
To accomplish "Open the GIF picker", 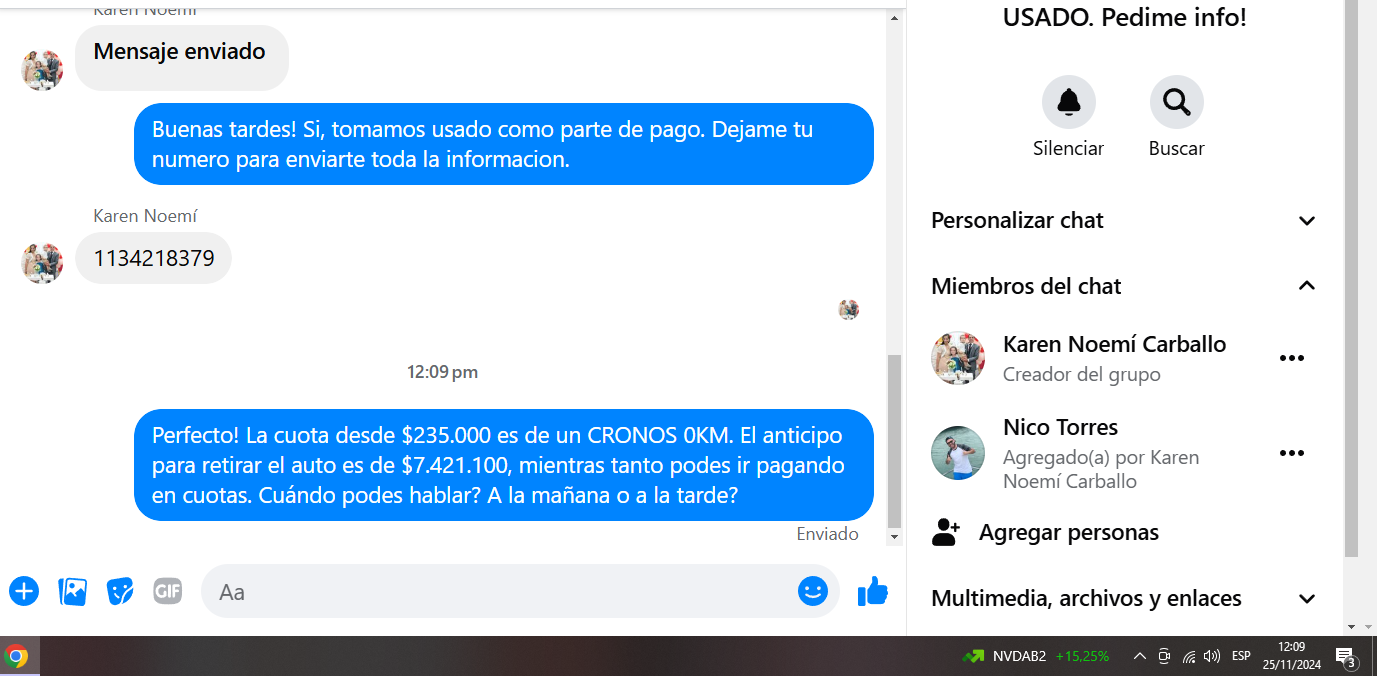I will pyautogui.click(x=168, y=591).
